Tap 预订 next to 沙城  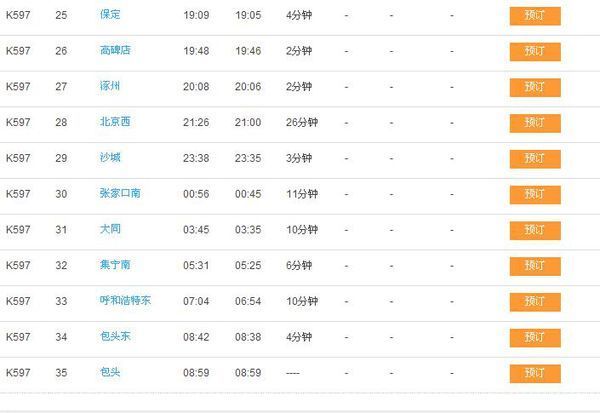(535, 158)
